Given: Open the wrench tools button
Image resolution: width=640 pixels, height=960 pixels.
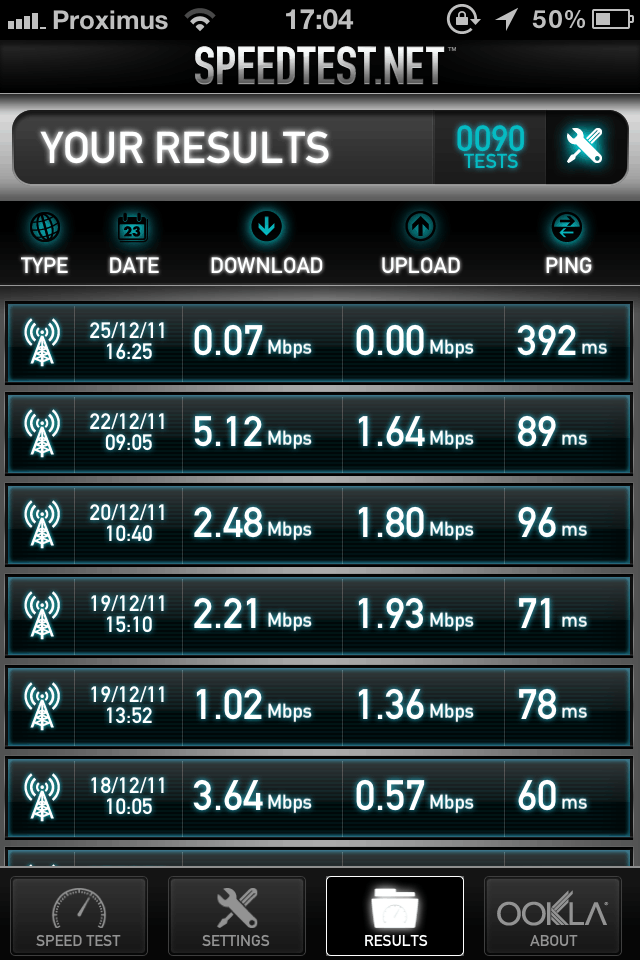Looking at the screenshot, I should 584,147.
